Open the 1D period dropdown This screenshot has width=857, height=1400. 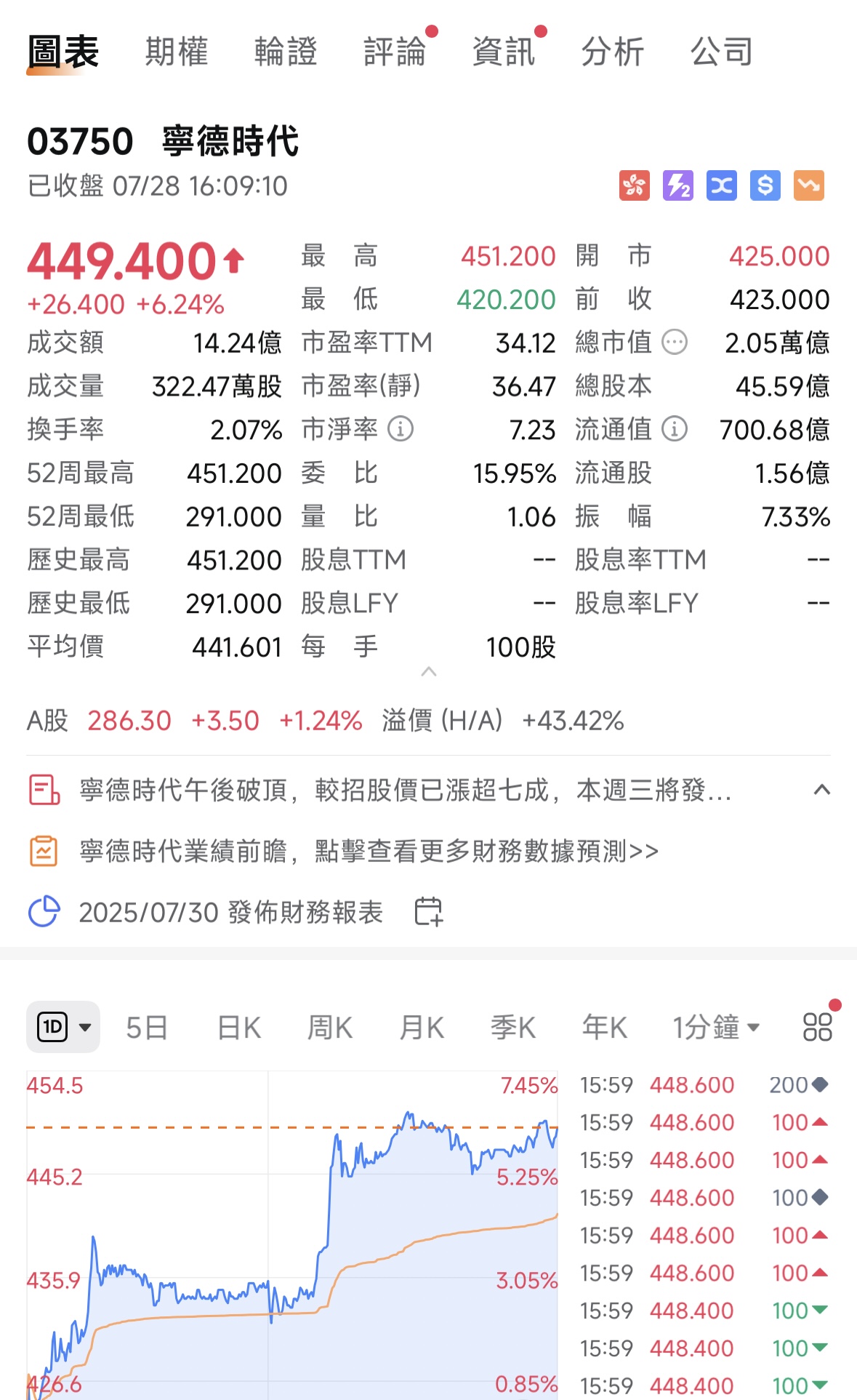tap(63, 1027)
